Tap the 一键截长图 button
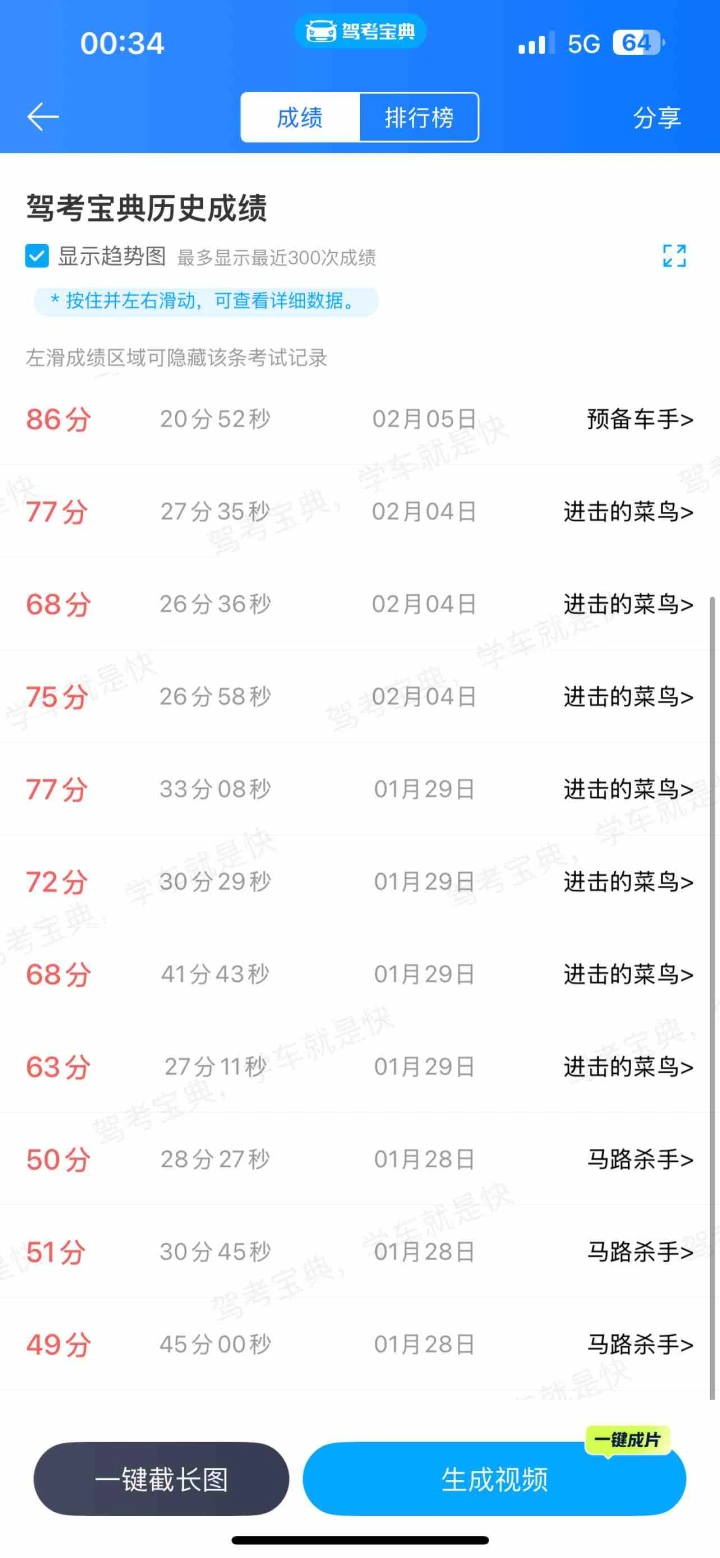The image size is (720, 1558). point(161,1479)
